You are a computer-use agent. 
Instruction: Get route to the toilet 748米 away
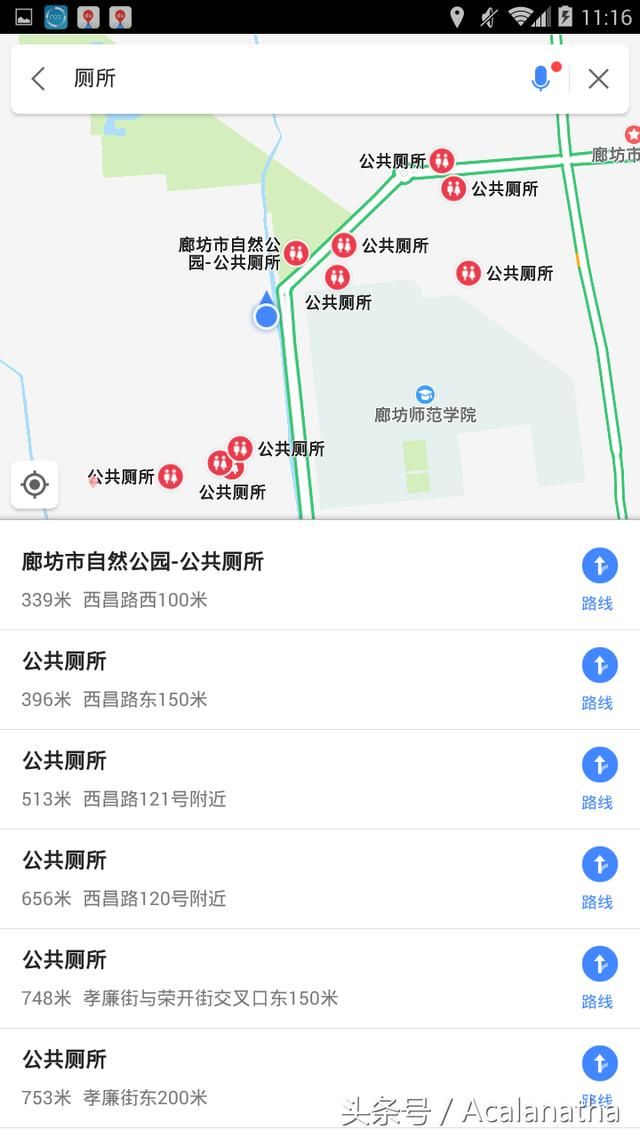tap(599, 978)
